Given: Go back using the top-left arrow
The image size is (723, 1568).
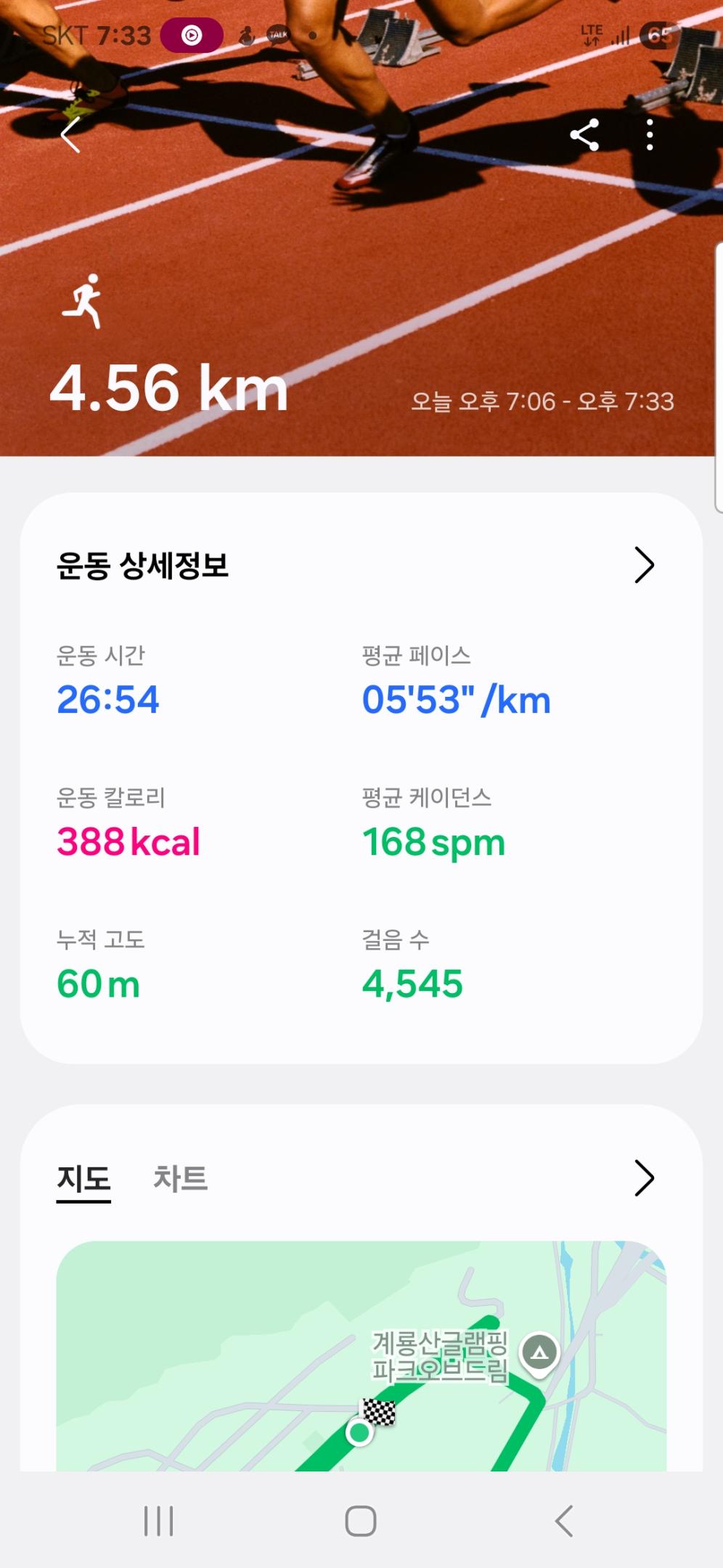Looking at the screenshot, I should (70, 135).
